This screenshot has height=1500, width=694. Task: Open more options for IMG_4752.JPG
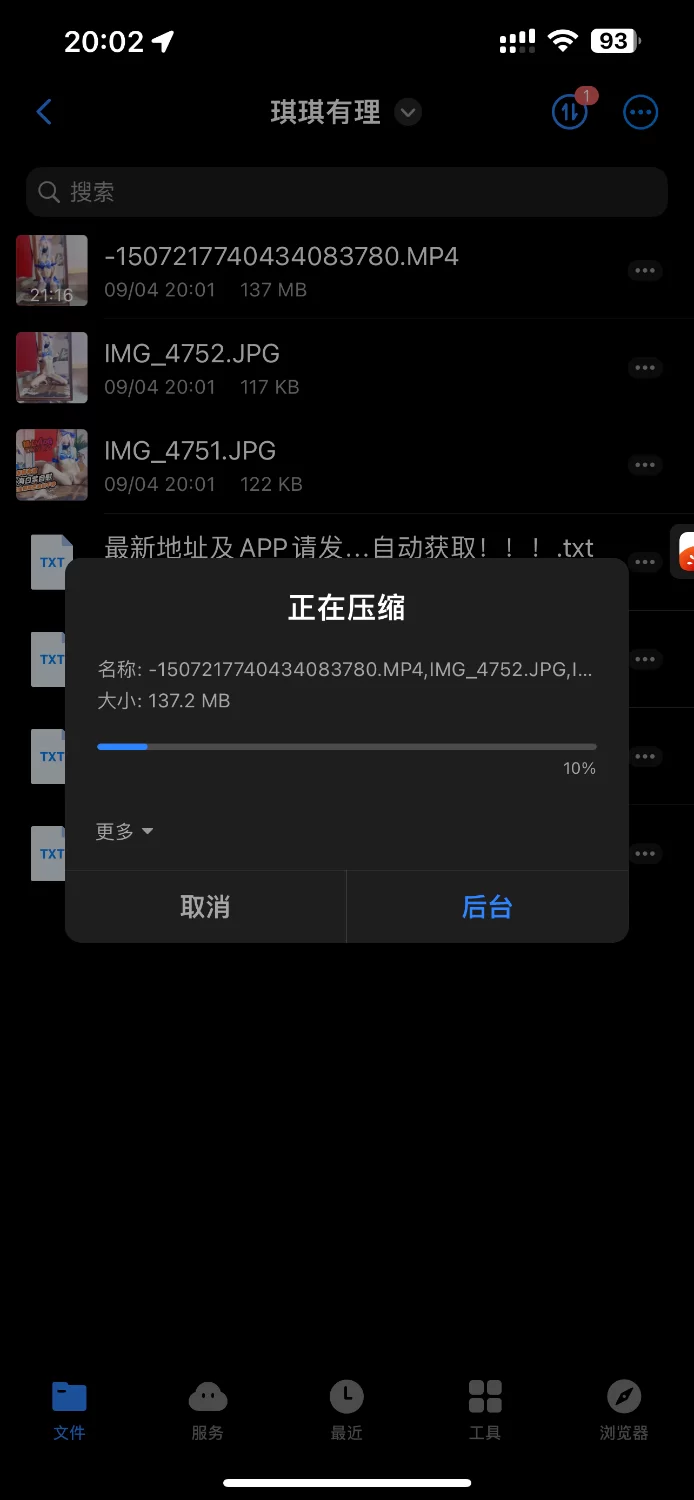tap(645, 368)
